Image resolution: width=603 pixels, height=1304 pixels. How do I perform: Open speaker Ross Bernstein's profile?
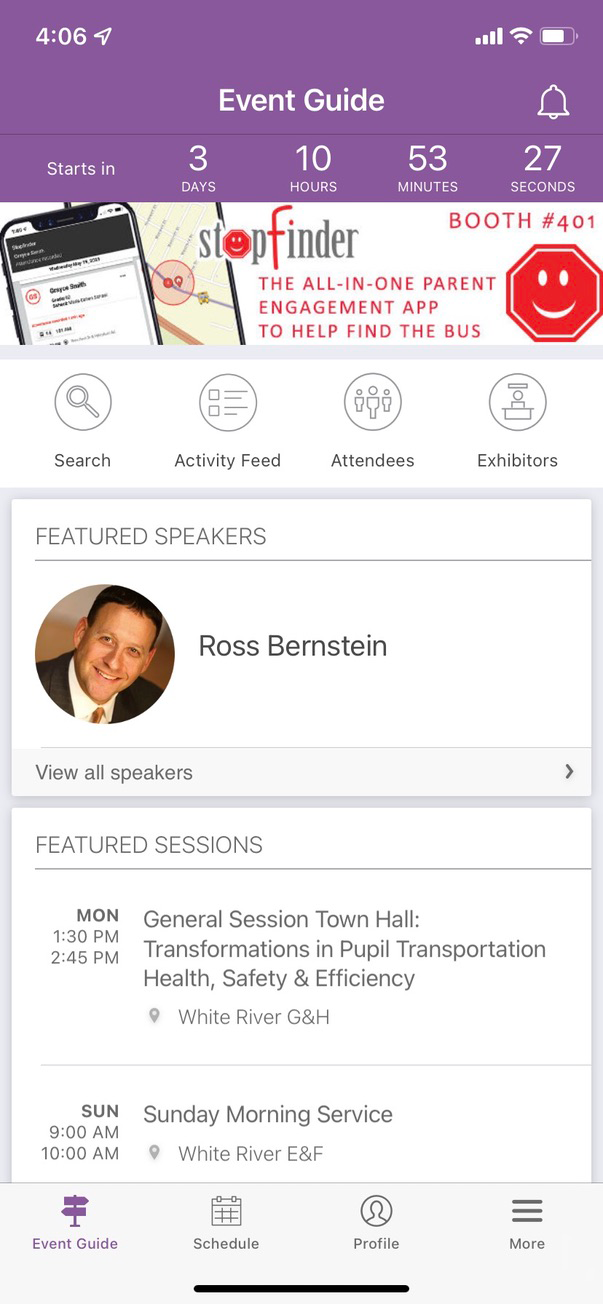pyautogui.click(x=292, y=646)
